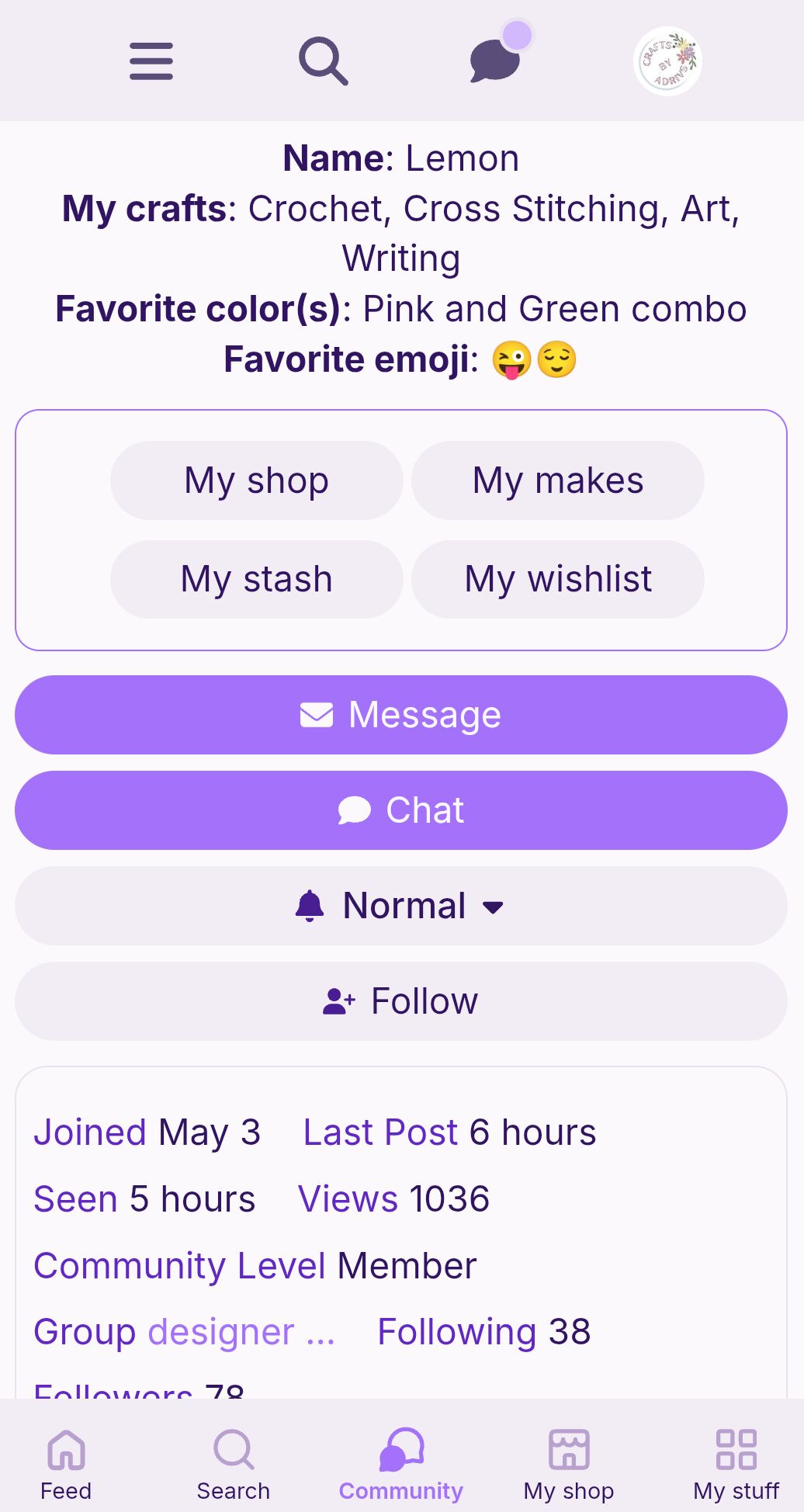View Lemon's shop
The image size is (804, 1512).
point(257,480)
